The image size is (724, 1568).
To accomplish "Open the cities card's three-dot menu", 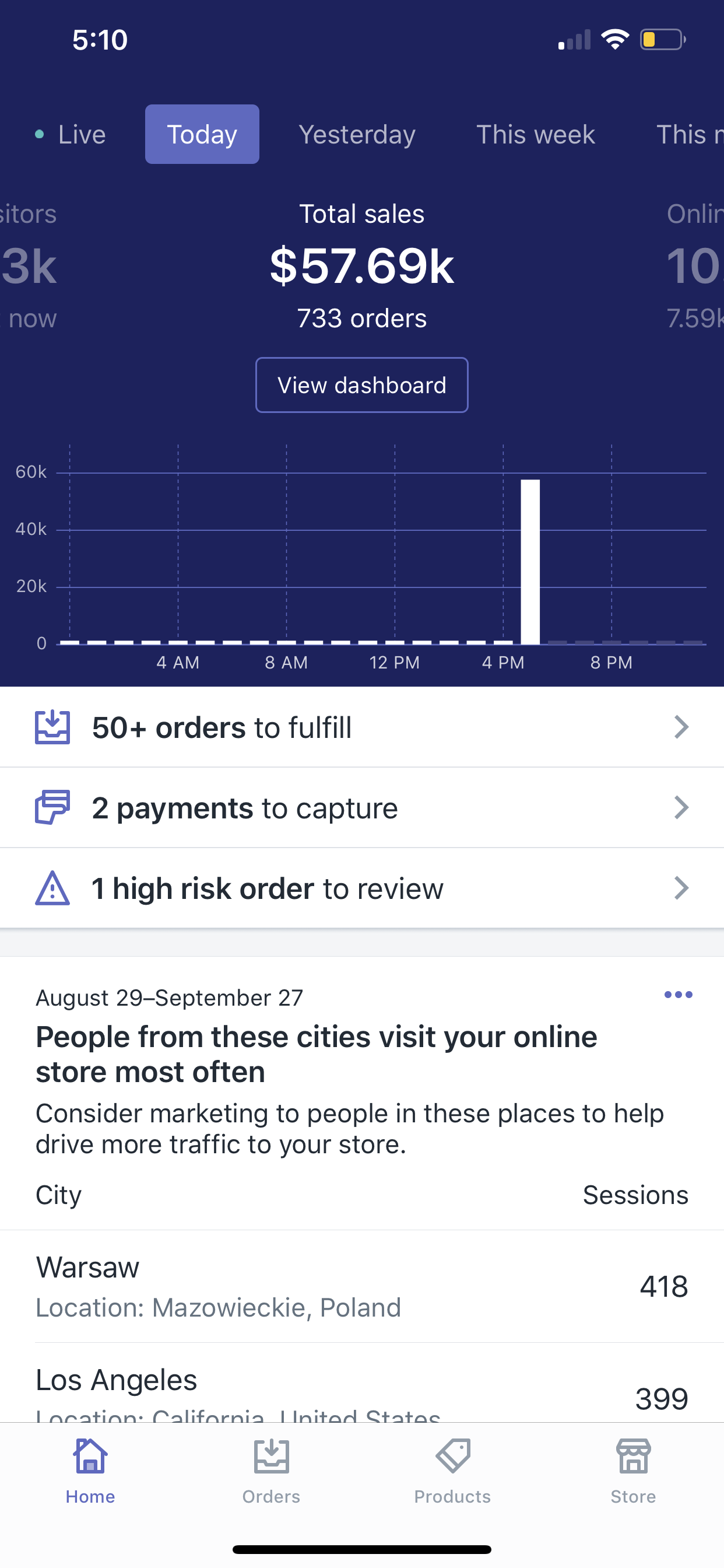I will tap(678, 995).
